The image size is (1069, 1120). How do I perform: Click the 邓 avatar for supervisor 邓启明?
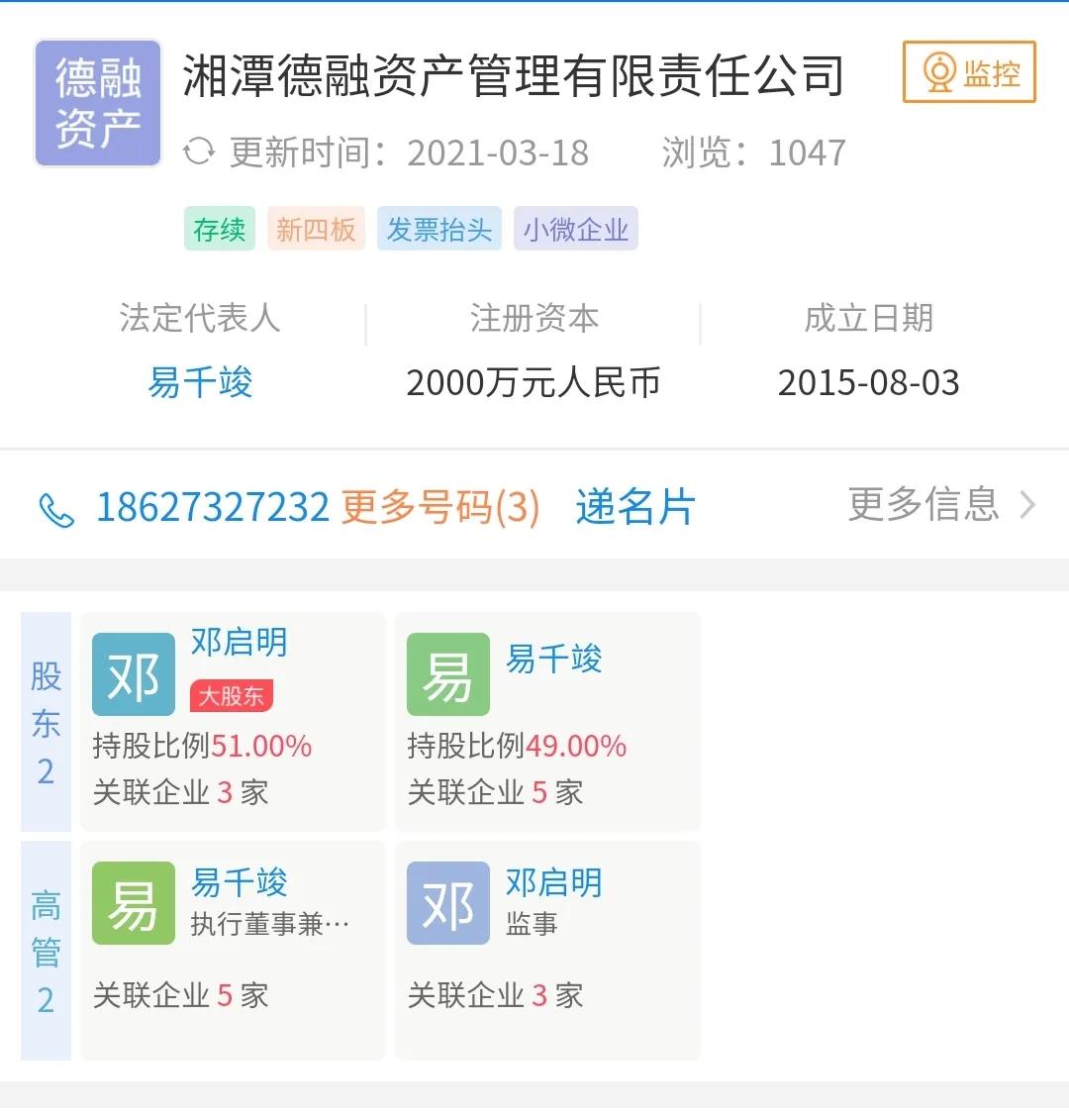447,902
